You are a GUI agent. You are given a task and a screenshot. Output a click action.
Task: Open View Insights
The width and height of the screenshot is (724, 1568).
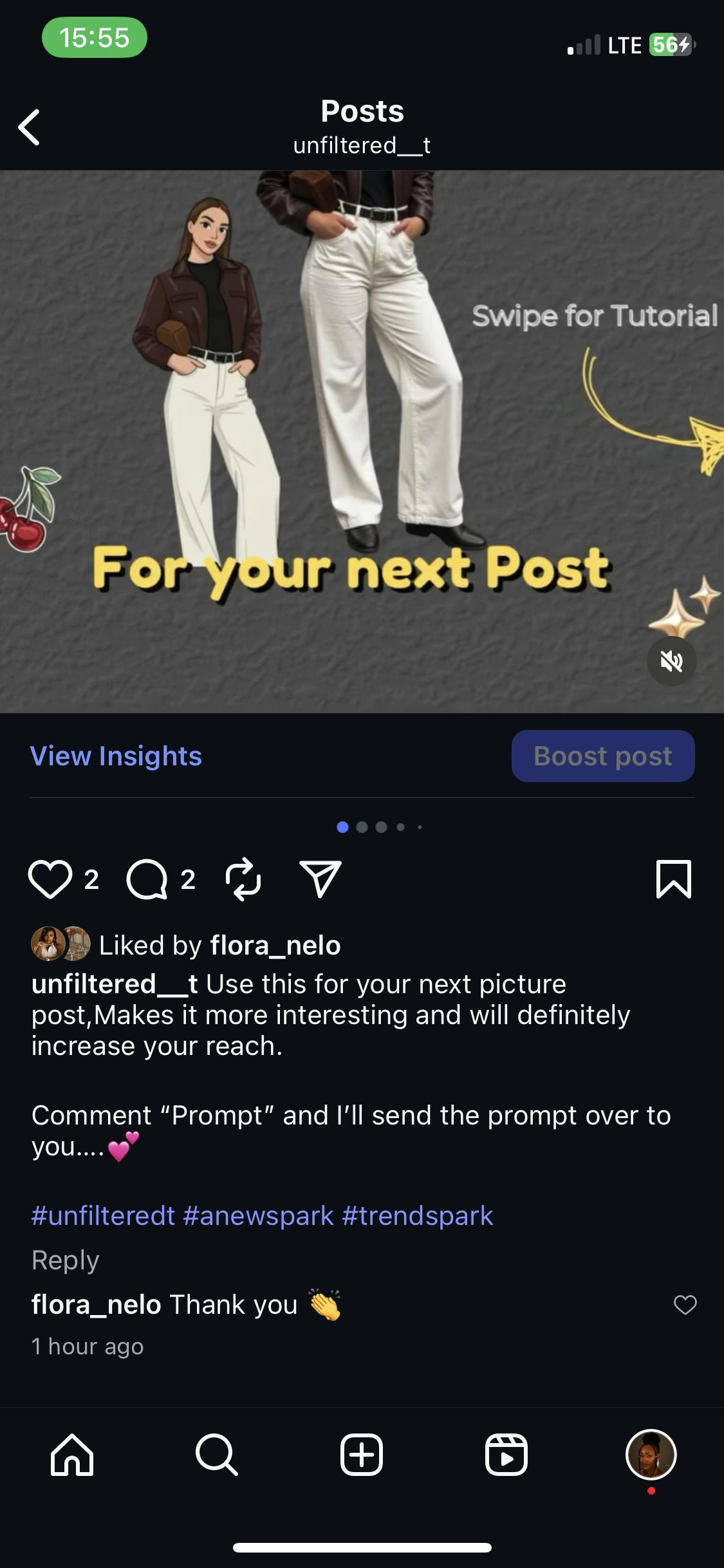(x=116, y=756)
